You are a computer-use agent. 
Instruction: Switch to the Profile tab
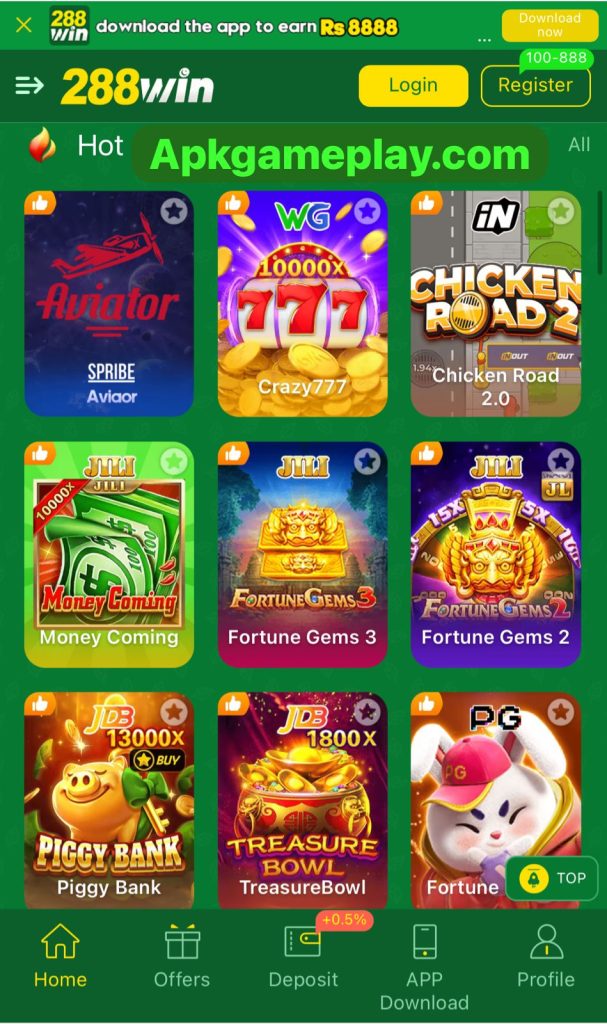546,957
